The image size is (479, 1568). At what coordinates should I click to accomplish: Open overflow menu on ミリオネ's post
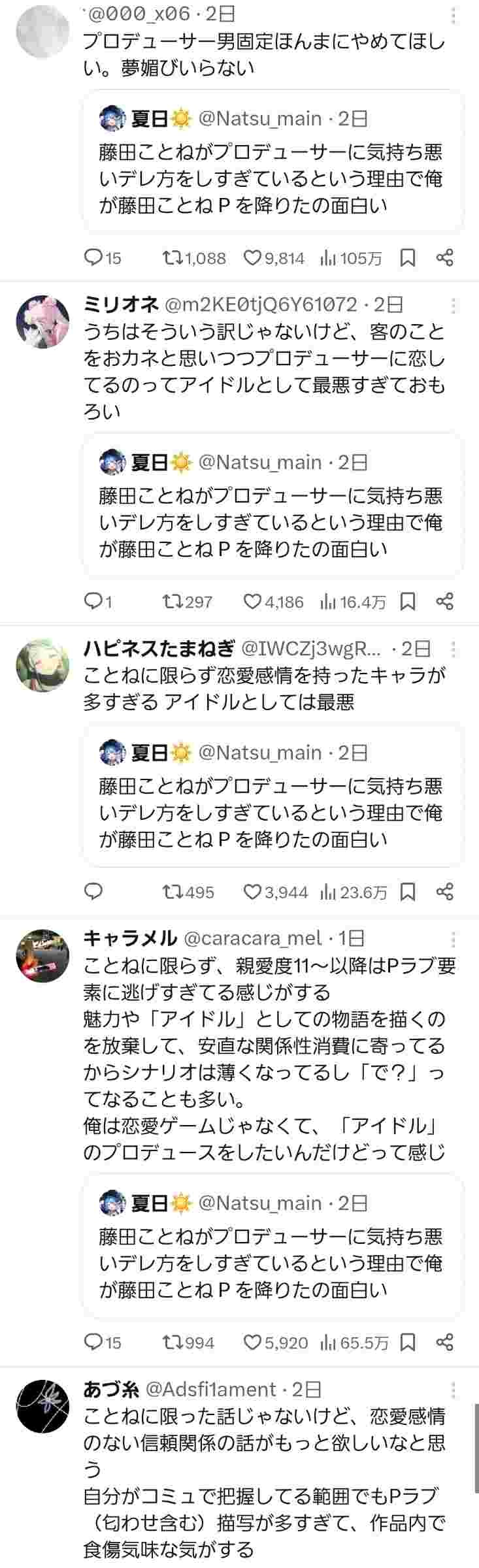pos(454,306)
